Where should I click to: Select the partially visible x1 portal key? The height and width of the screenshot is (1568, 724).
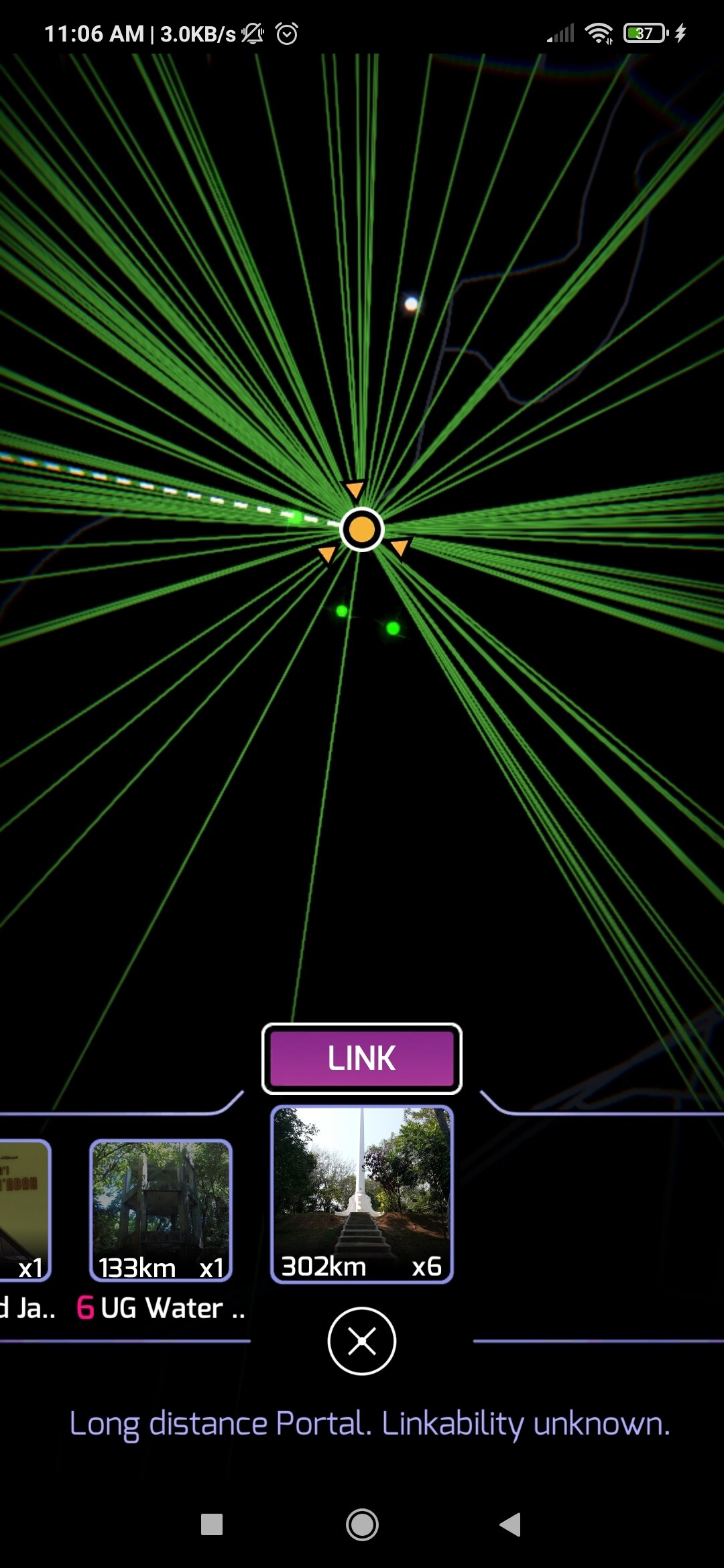[23, 1210]
